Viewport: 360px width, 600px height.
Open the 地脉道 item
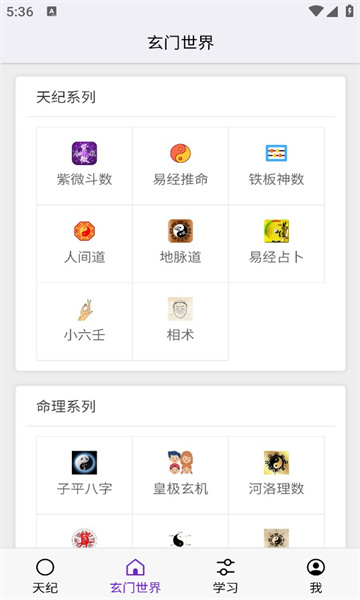181,244
